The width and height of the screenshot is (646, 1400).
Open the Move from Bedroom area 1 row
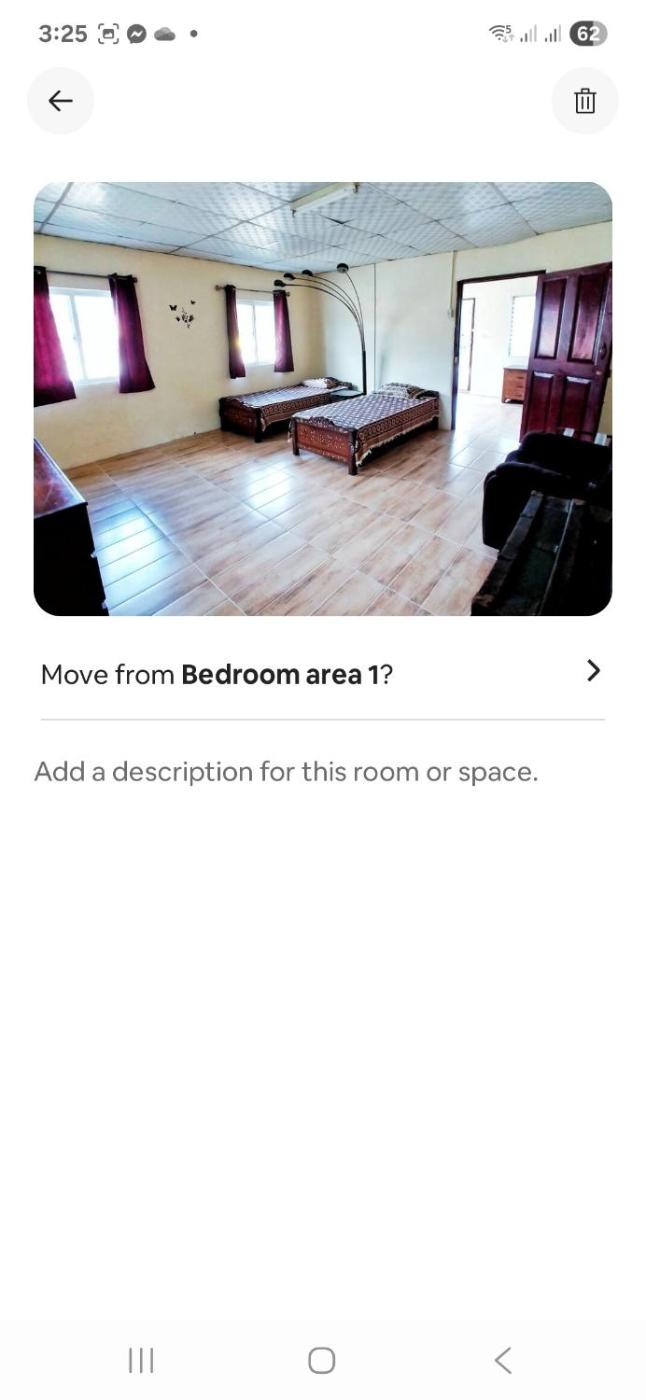322,673
